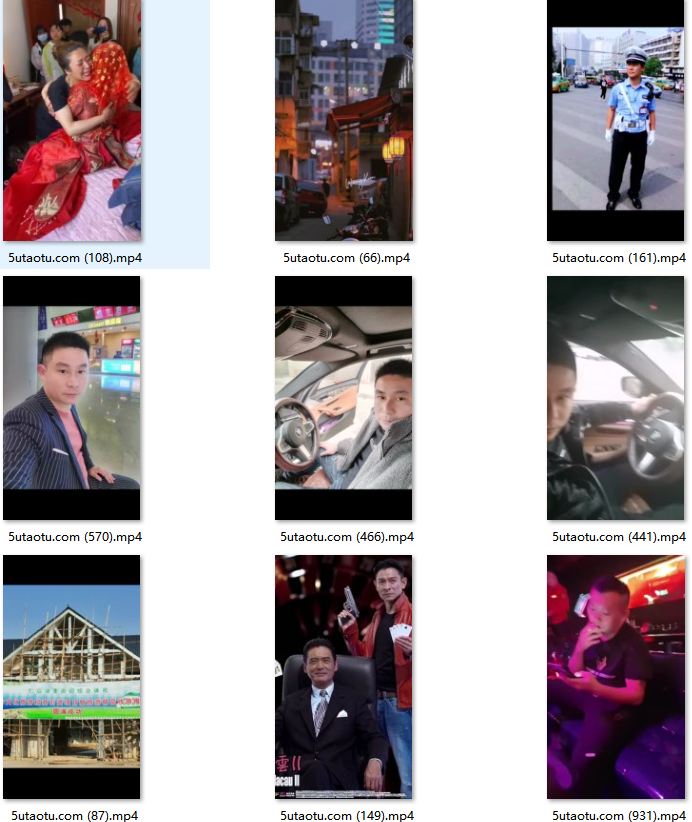This screenshot has width=692, height=822.
Task: Choose the 5utaotu.com (149).mp4 video
Action: click(x=344, y=677)
